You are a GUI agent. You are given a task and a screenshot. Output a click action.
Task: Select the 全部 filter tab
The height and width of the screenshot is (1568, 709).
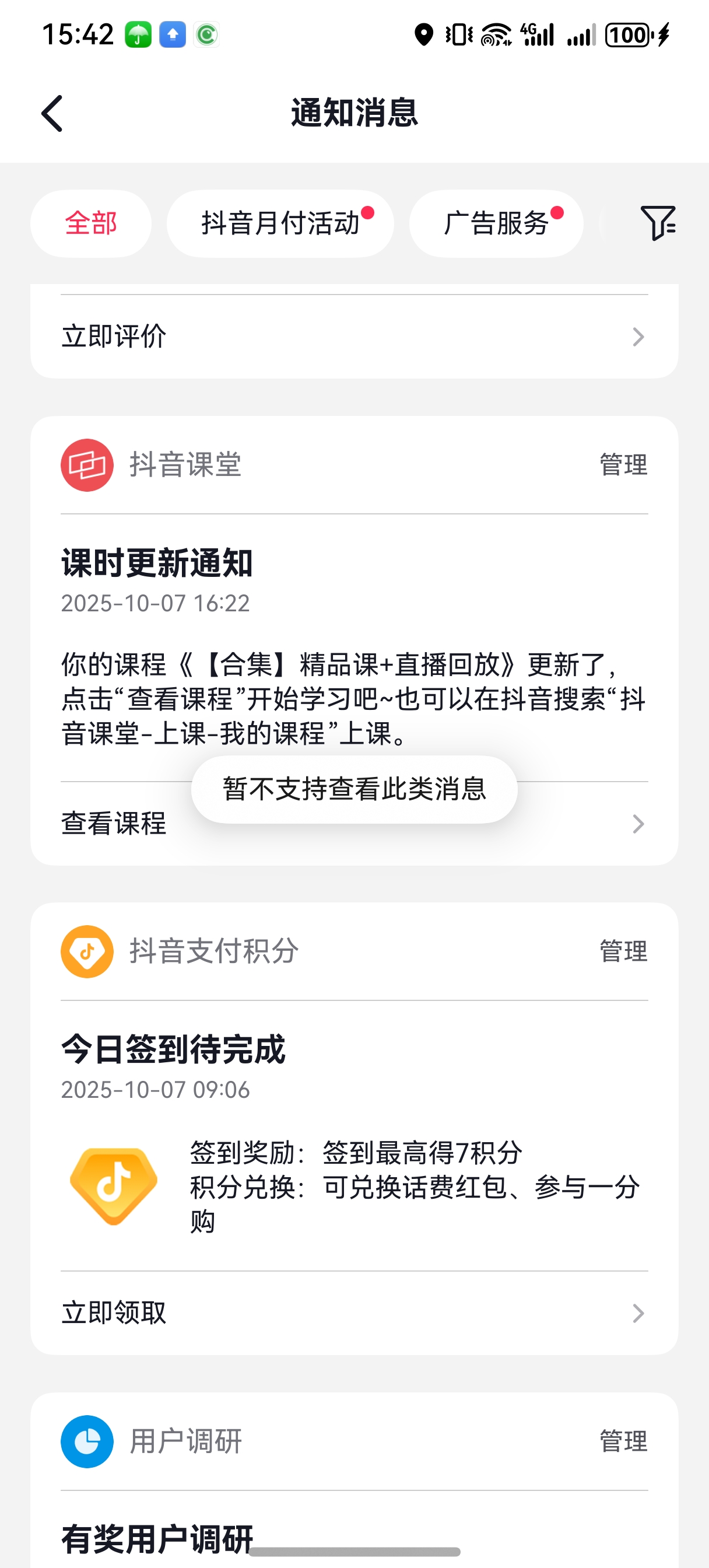point(91,223)
